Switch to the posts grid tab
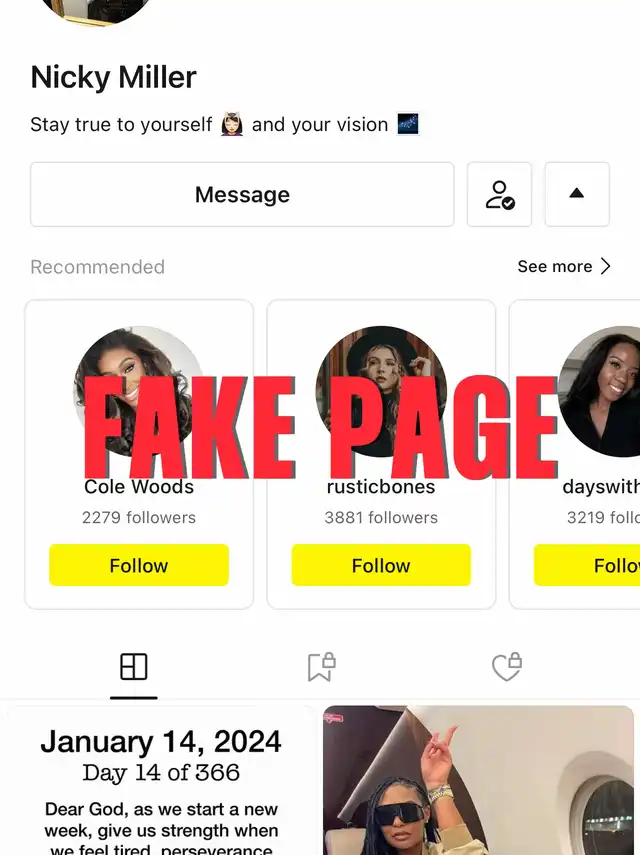Viewport: 640px width, 855px height. click(133, 667)
